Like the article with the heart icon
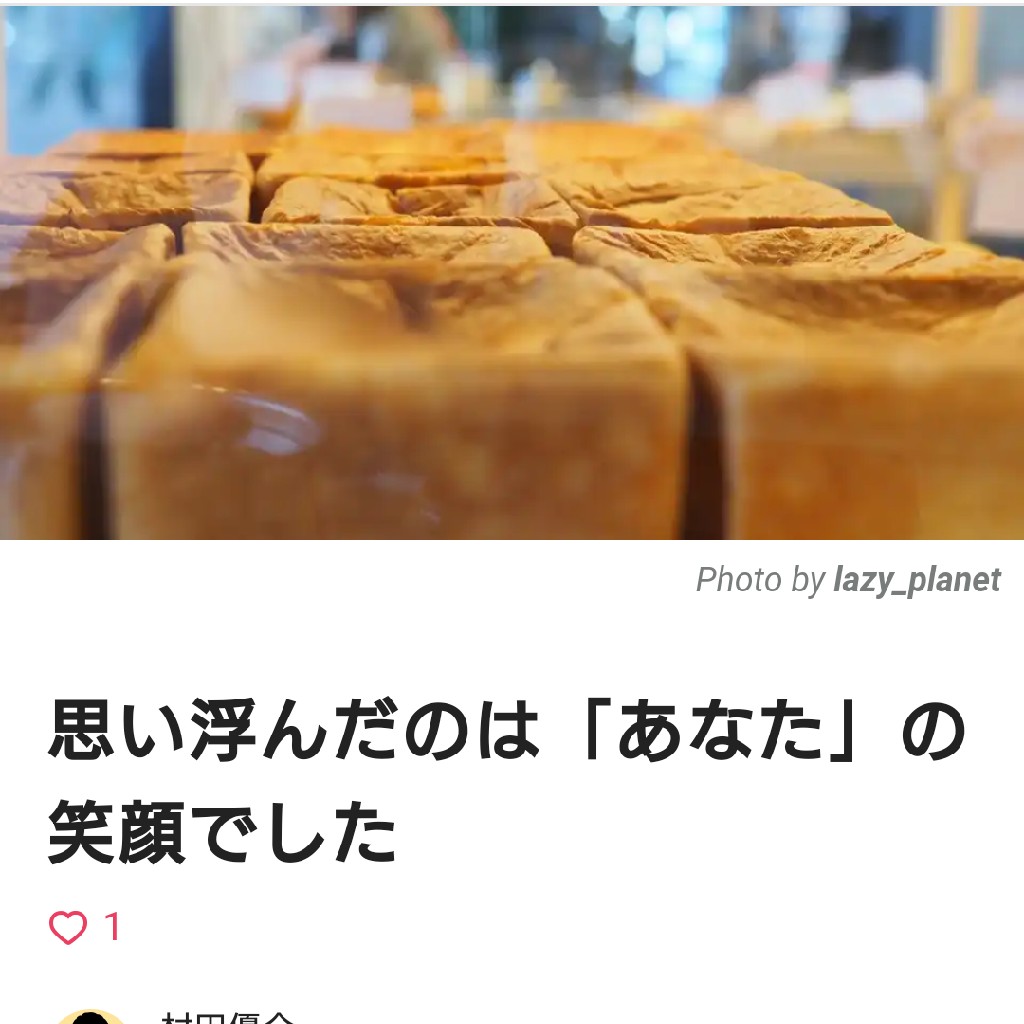The height and width of the screenshot is (1024, 1024). pos(68,928)
